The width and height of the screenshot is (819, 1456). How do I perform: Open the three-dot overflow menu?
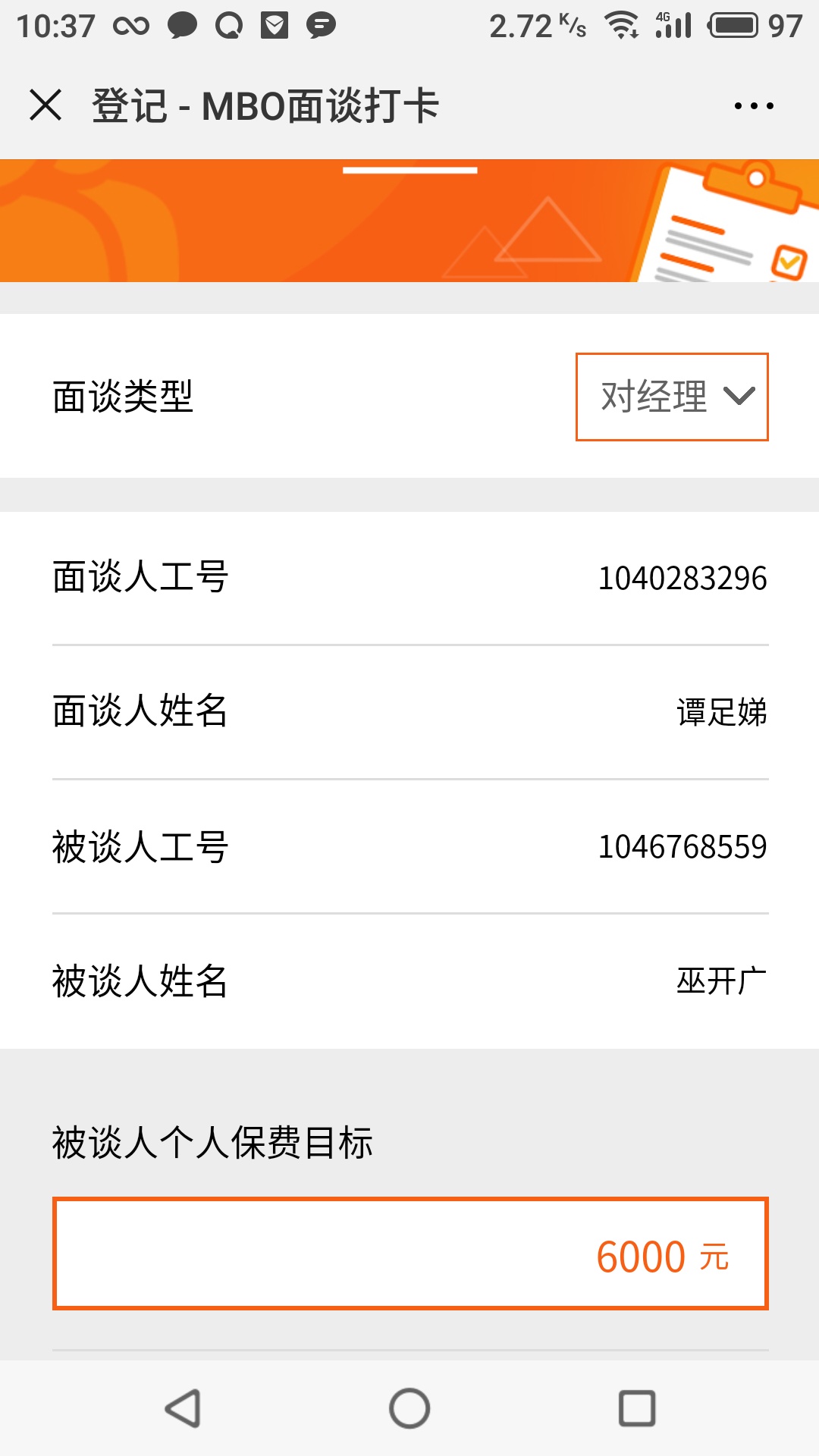[x=754, y=106]
